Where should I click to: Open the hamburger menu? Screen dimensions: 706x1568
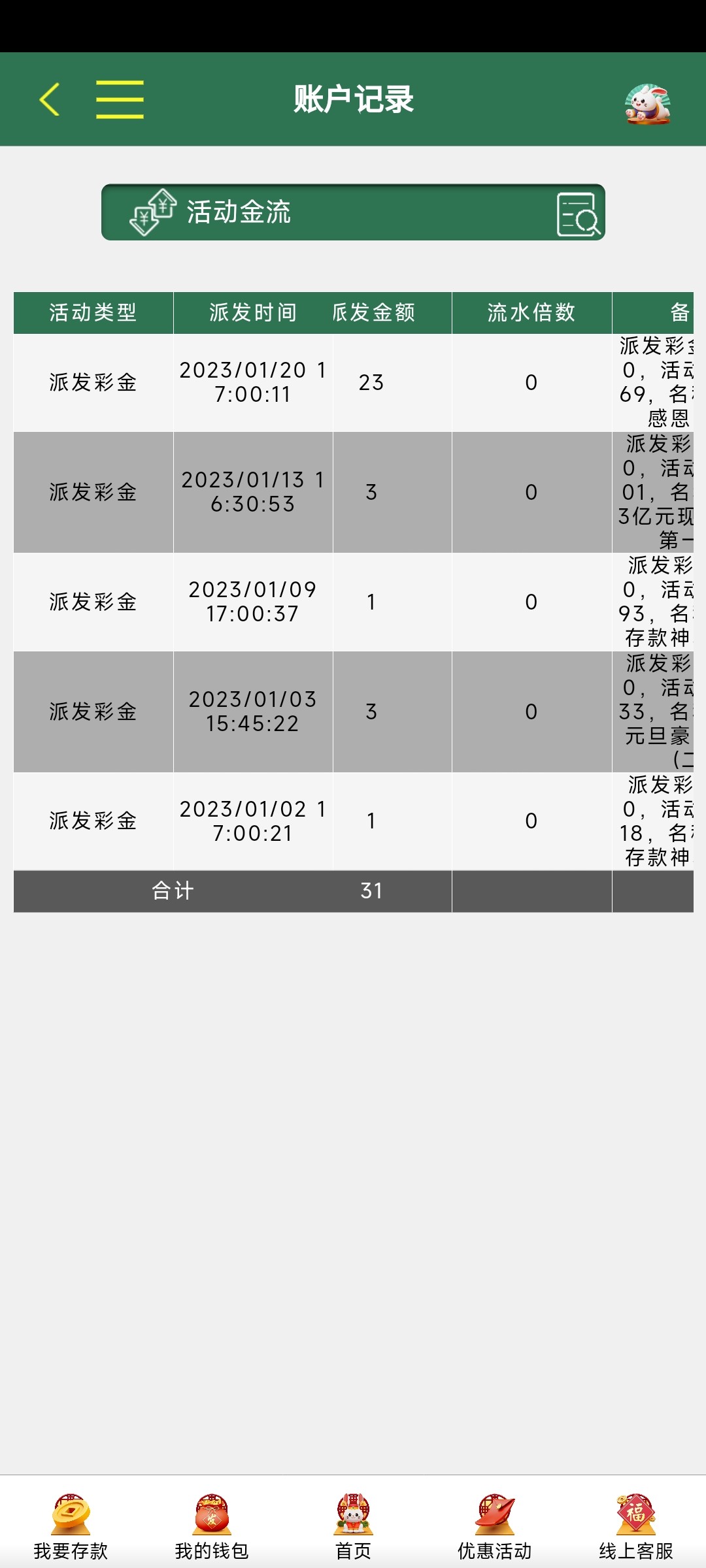[120, 99]
